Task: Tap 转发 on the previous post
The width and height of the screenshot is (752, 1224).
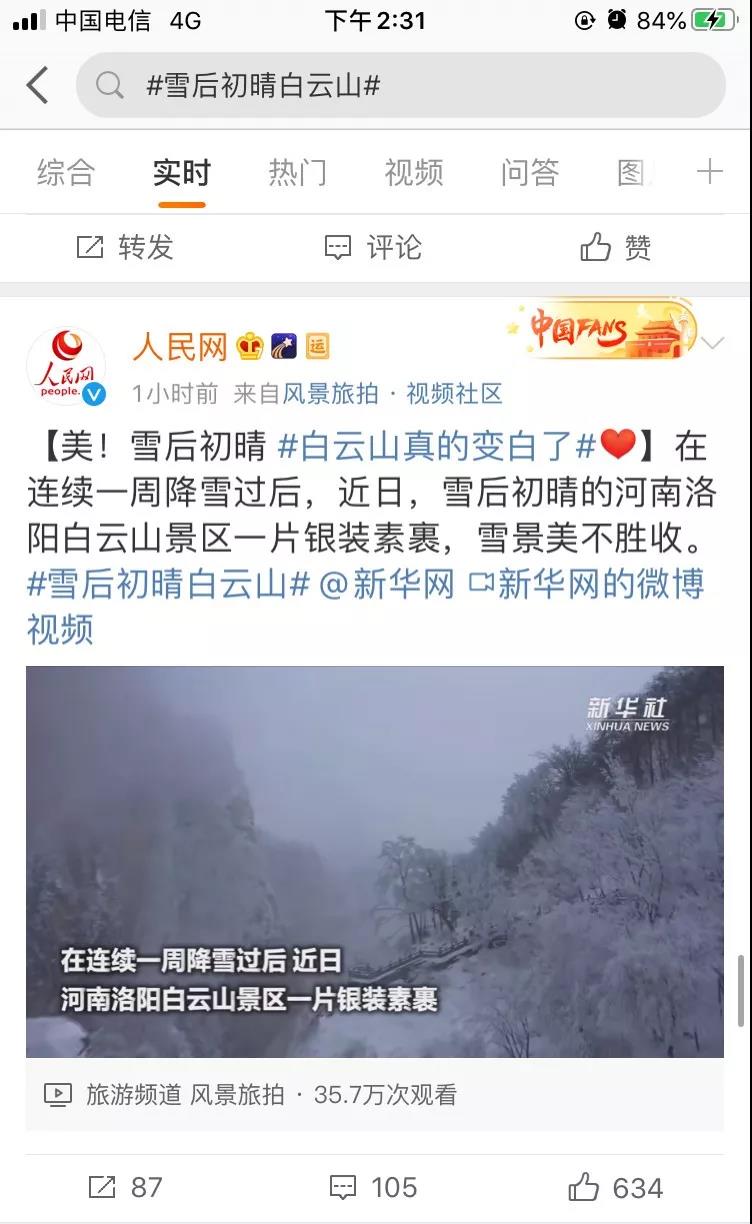Action: click(125, 247)
